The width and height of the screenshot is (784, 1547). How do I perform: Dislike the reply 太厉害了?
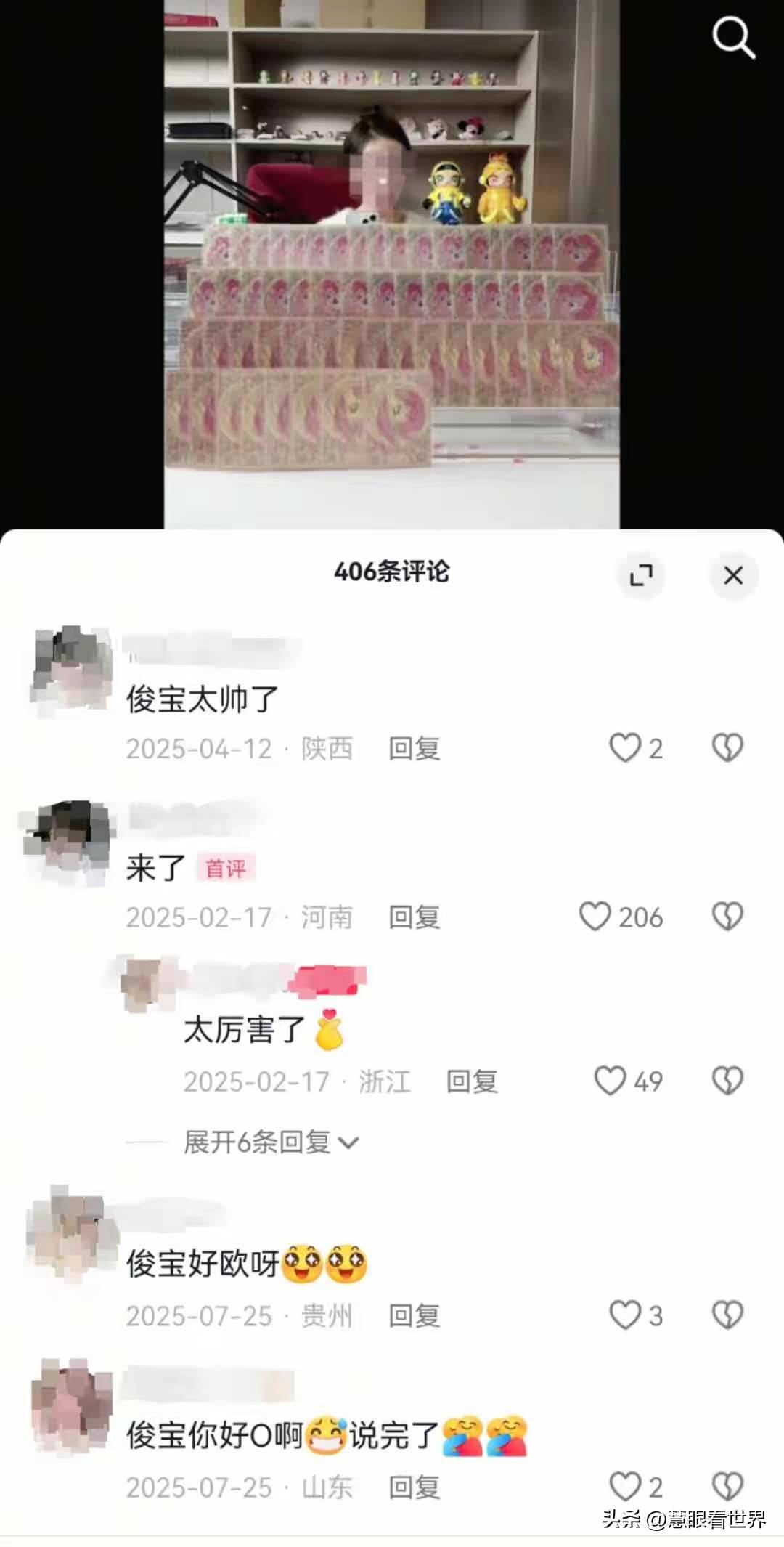(x=727, y=1080)
